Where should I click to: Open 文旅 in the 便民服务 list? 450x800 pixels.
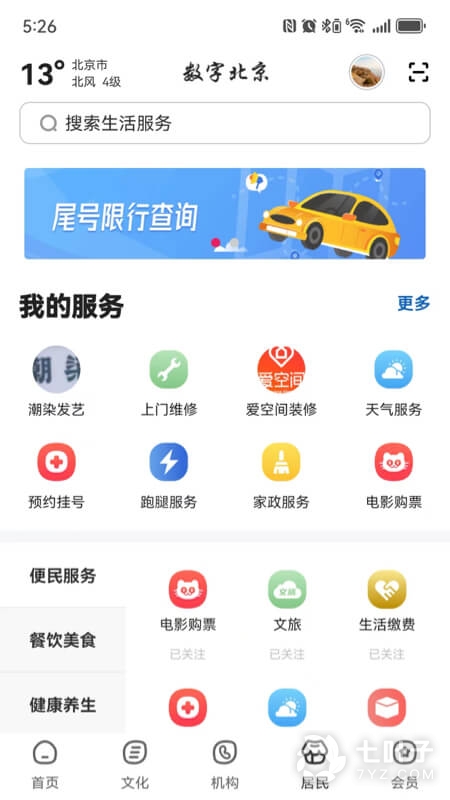(287, 601)
